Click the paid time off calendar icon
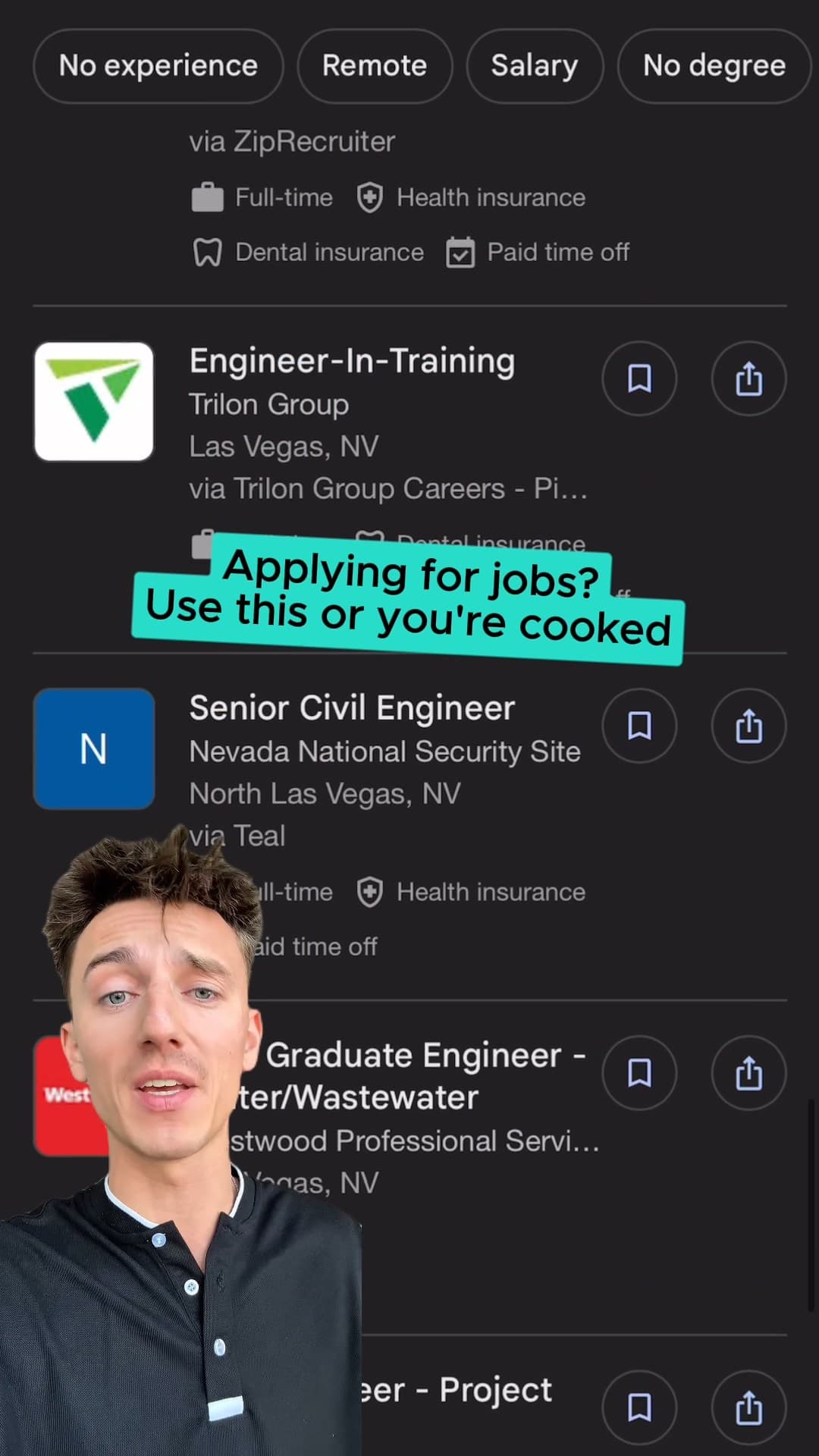 (x=459, y=252)
